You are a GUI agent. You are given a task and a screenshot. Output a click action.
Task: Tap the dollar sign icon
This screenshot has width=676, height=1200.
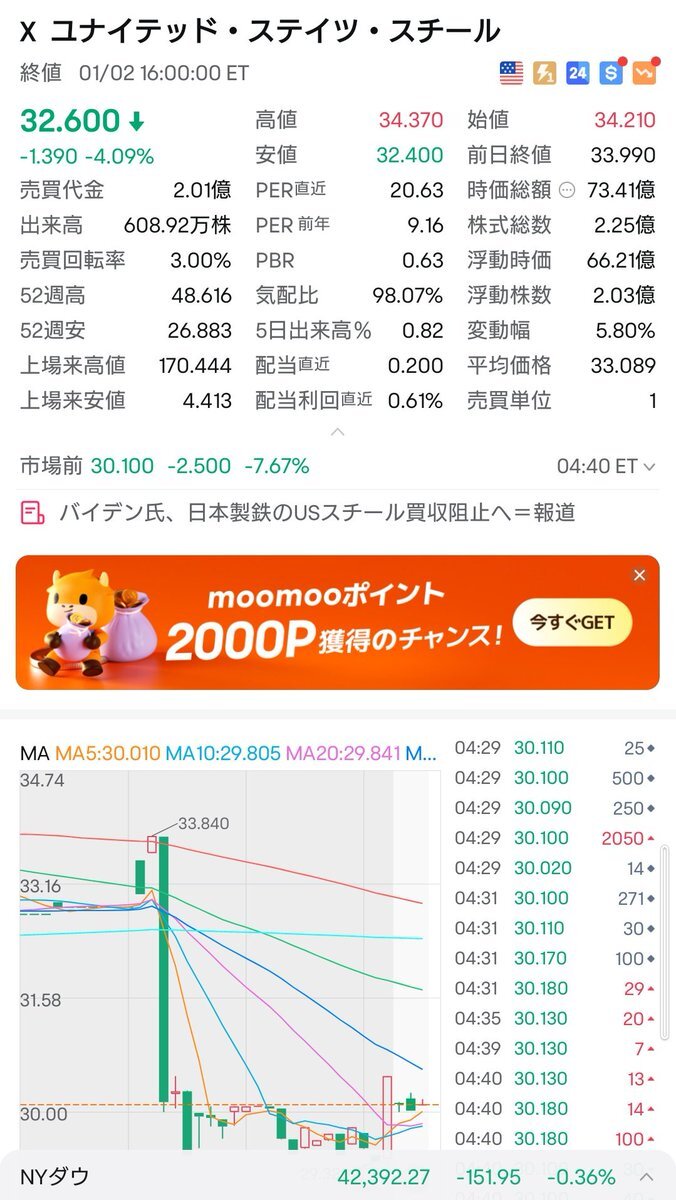(x=611, y=73)
